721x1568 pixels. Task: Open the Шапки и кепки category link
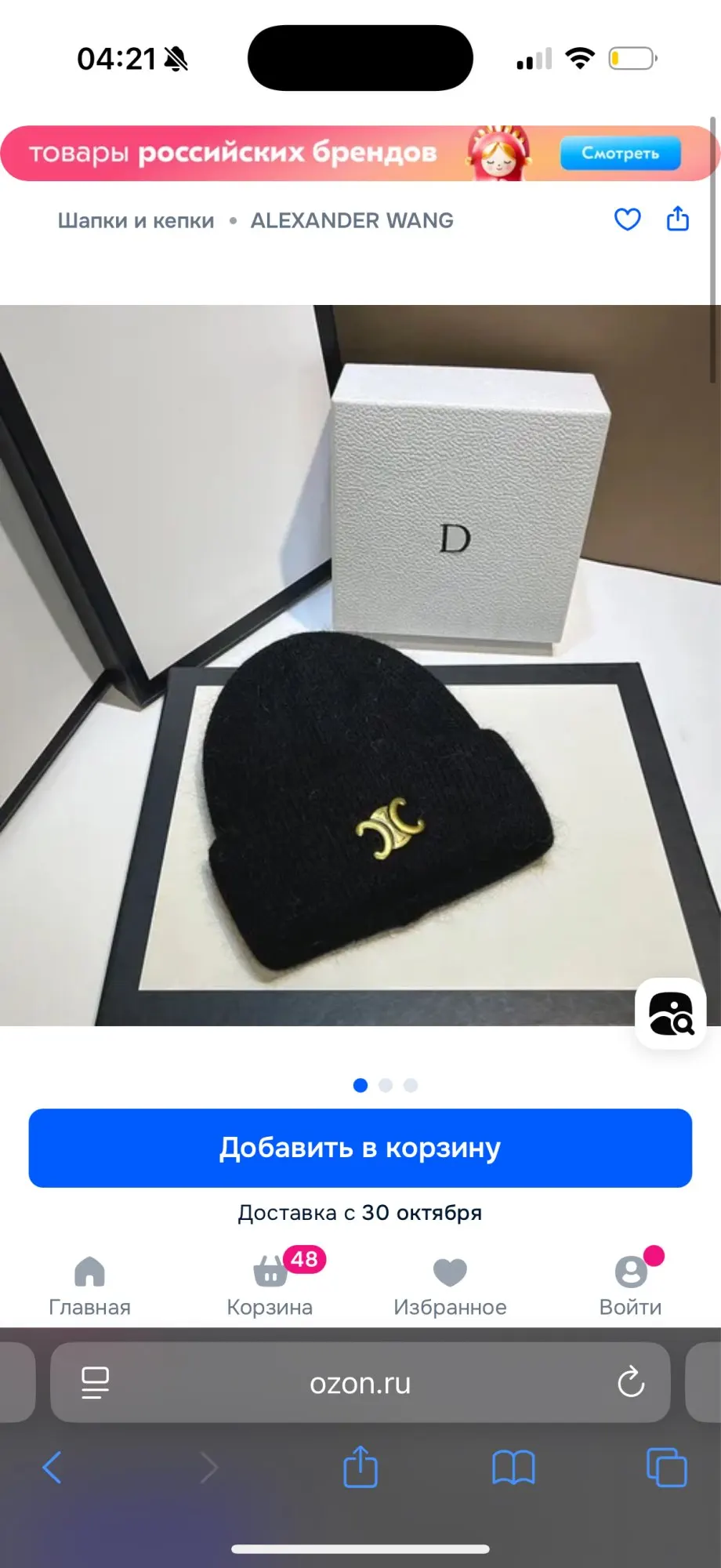pos(136,221)
